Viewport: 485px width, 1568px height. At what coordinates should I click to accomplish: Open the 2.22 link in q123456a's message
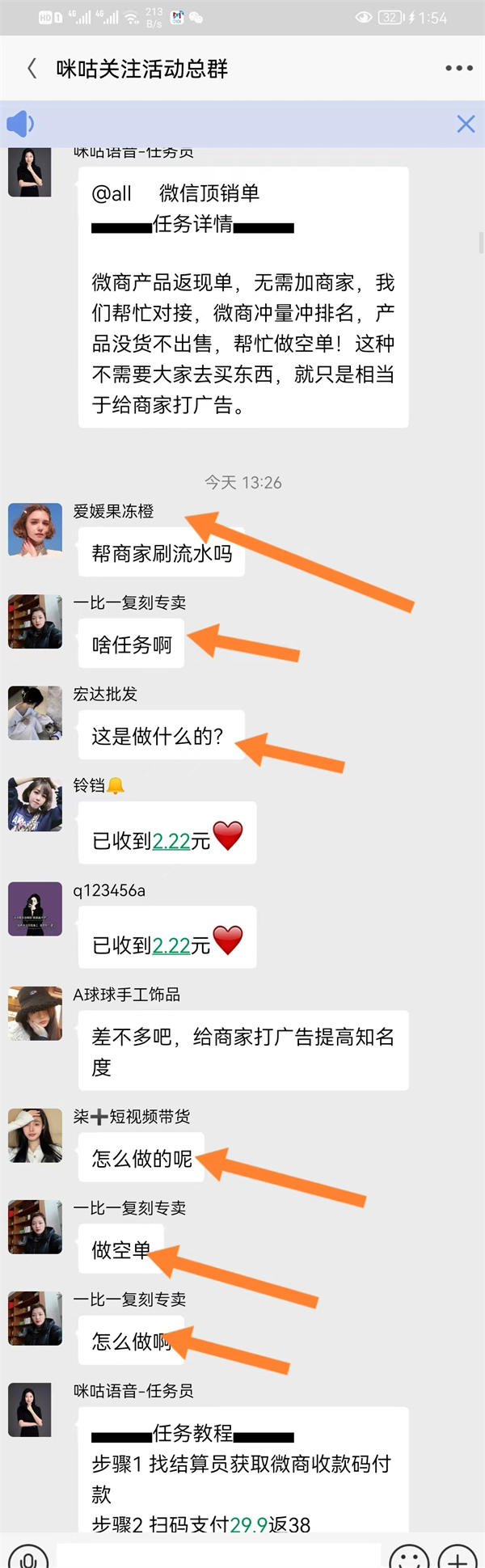coord(171,945)
